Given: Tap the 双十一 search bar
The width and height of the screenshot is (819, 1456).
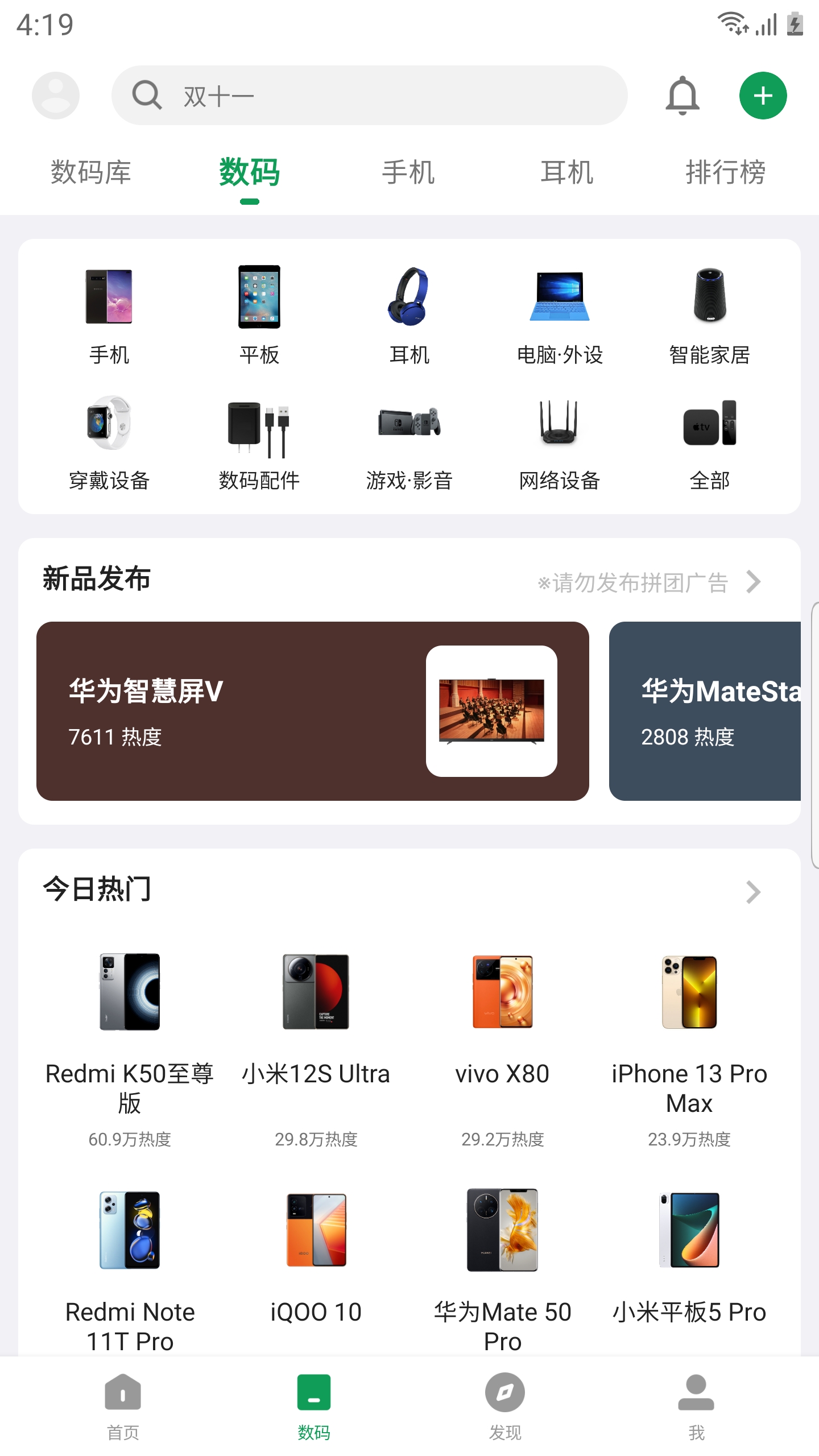Looking at the screenshot, I should coord(370,96).
